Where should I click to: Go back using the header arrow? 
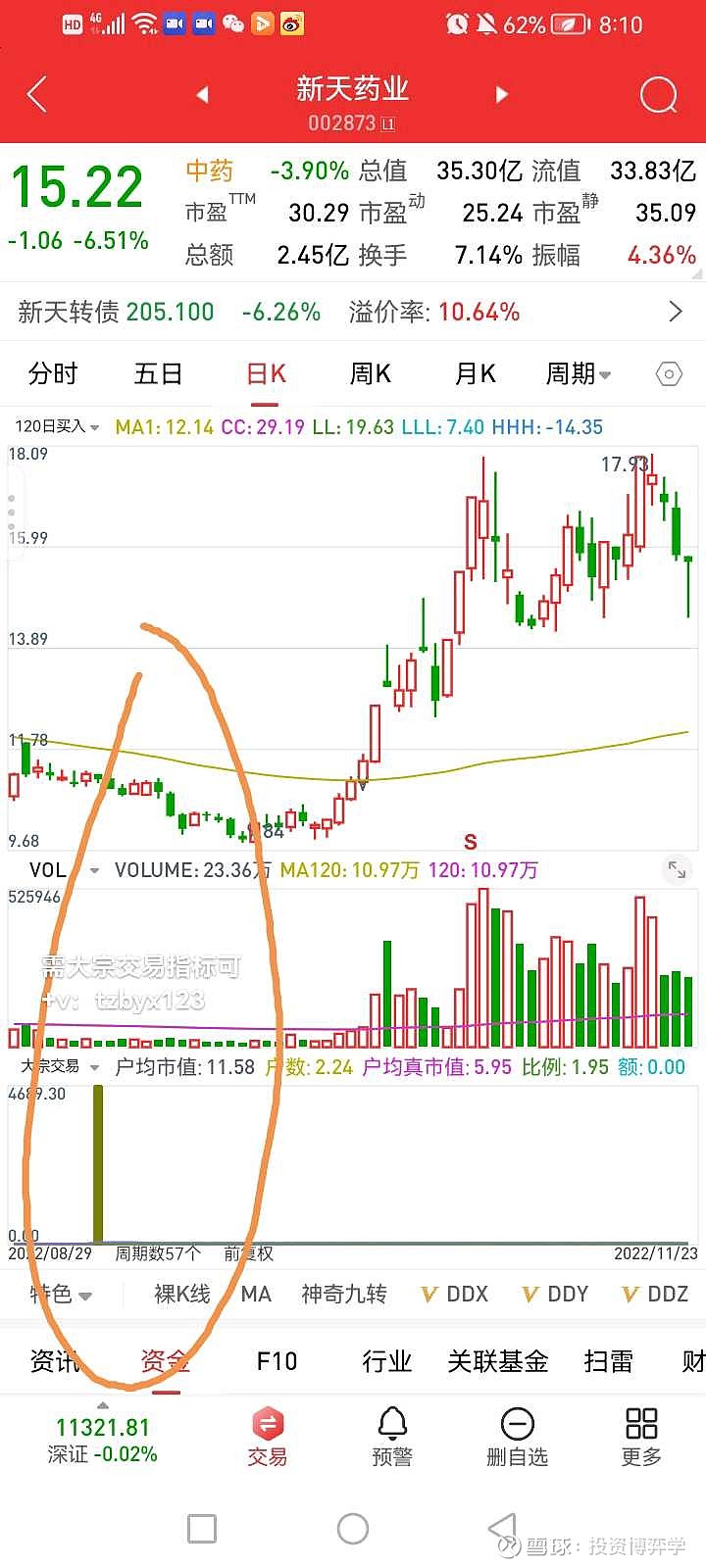point(37,95)
